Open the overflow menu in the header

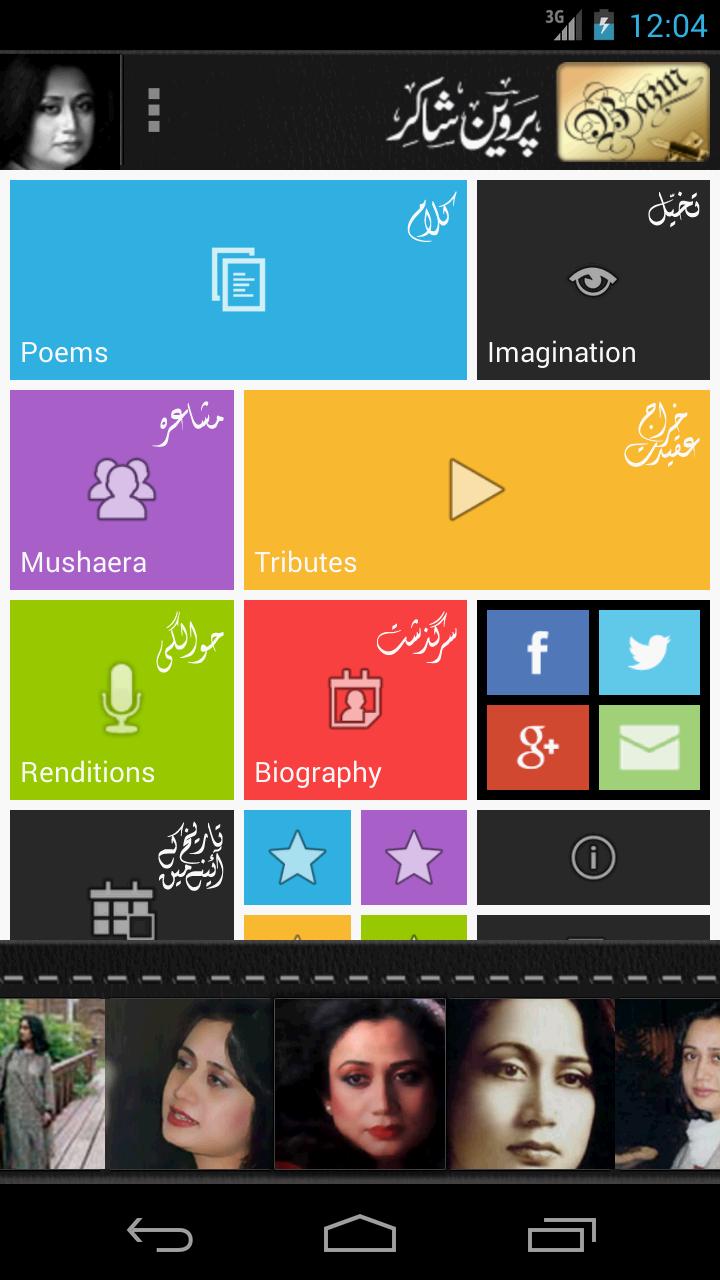click(153, 110)
